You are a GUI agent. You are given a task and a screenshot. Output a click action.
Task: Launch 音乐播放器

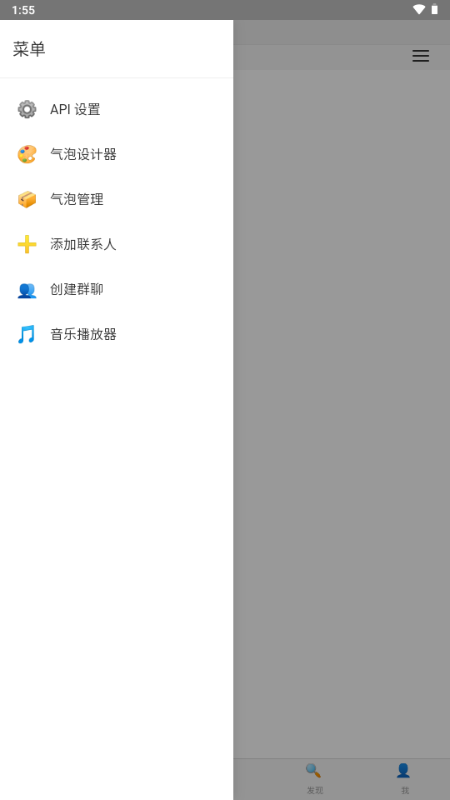(116, 334)
